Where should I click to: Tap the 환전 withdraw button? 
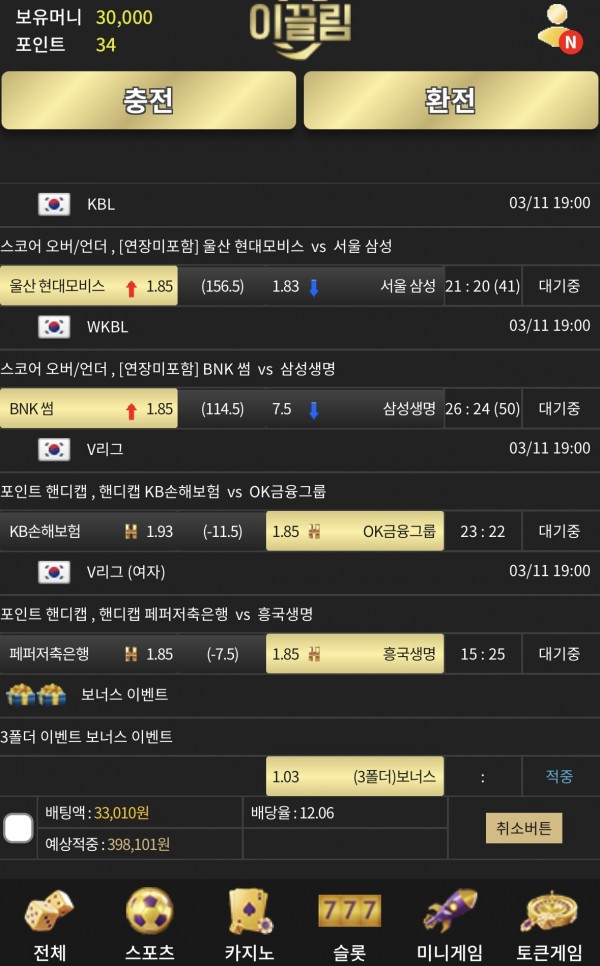click(450, 100)
